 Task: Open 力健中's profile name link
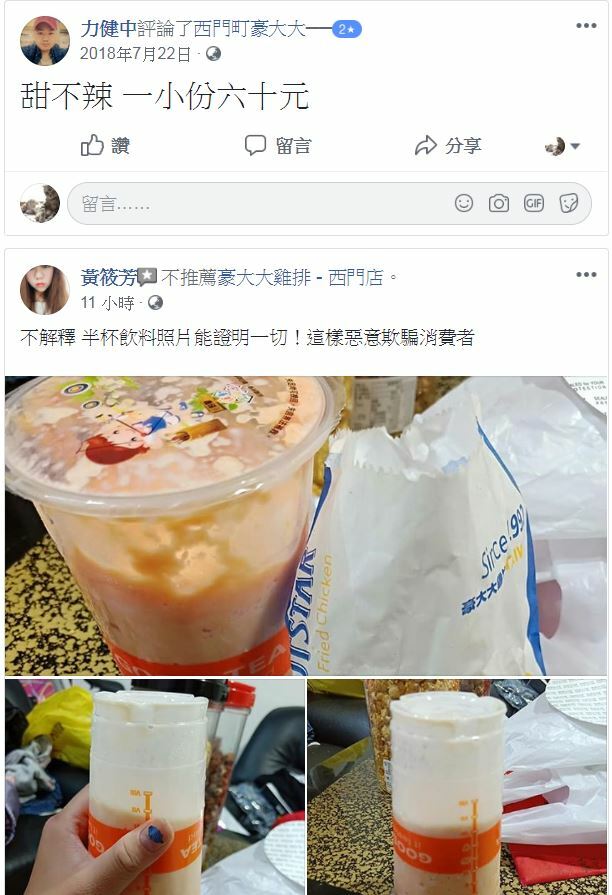tap(108, 29)
